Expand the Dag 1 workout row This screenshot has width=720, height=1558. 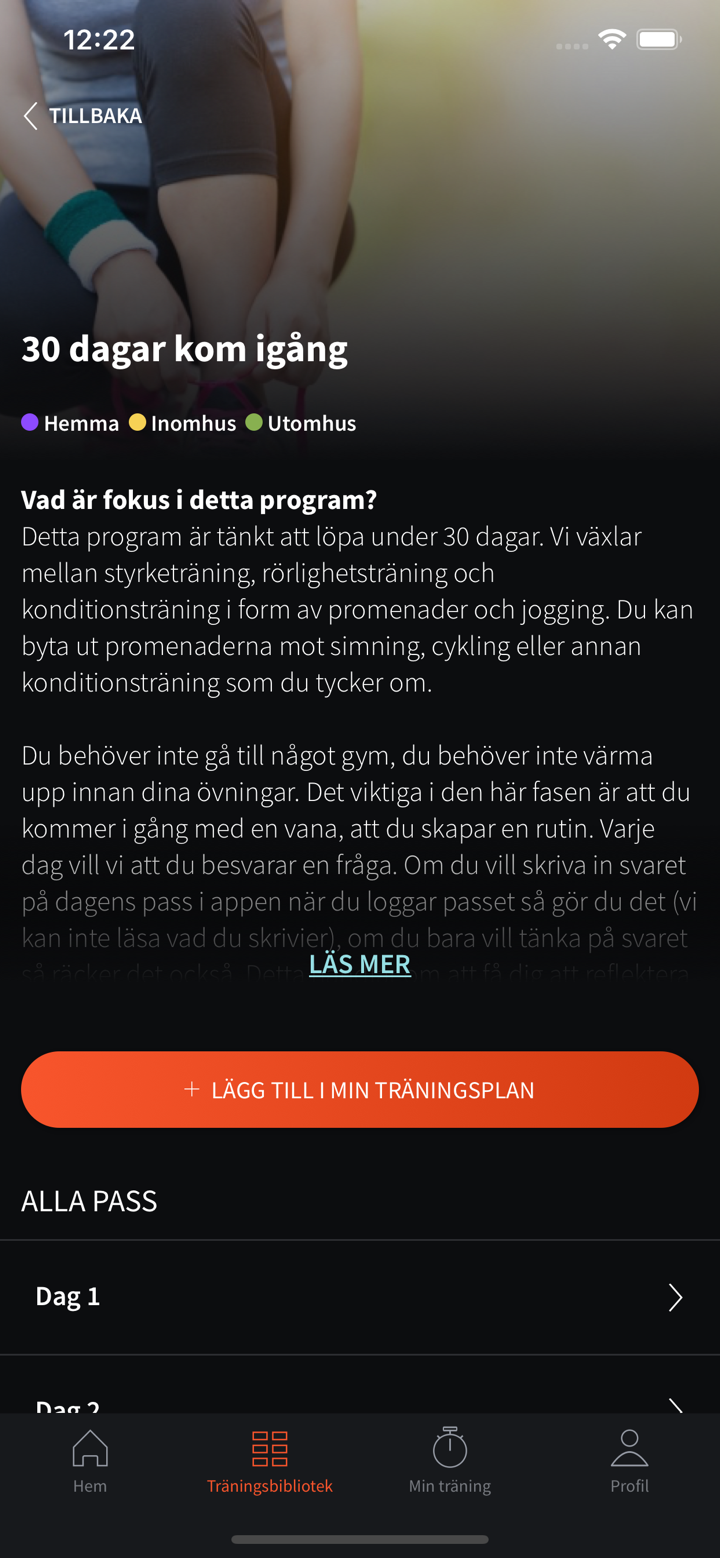pyautogui.click(x=360, y=1295)
